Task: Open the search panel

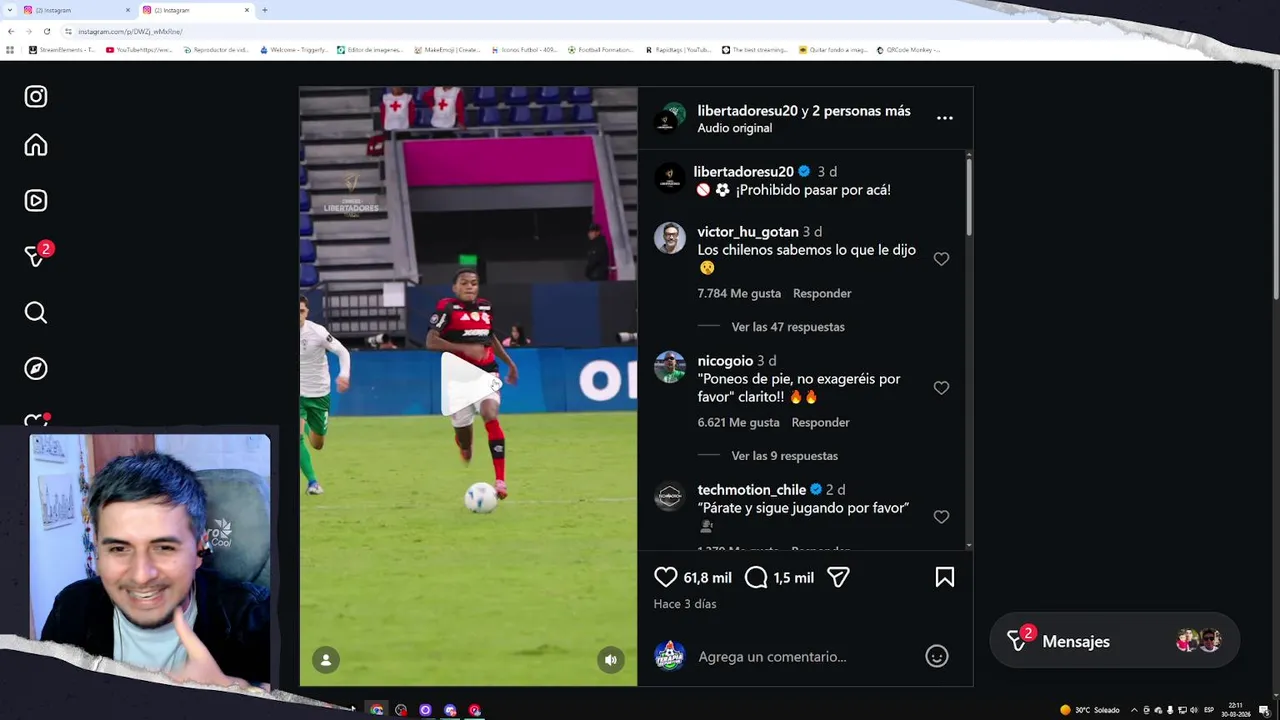Action: [36, 313]
